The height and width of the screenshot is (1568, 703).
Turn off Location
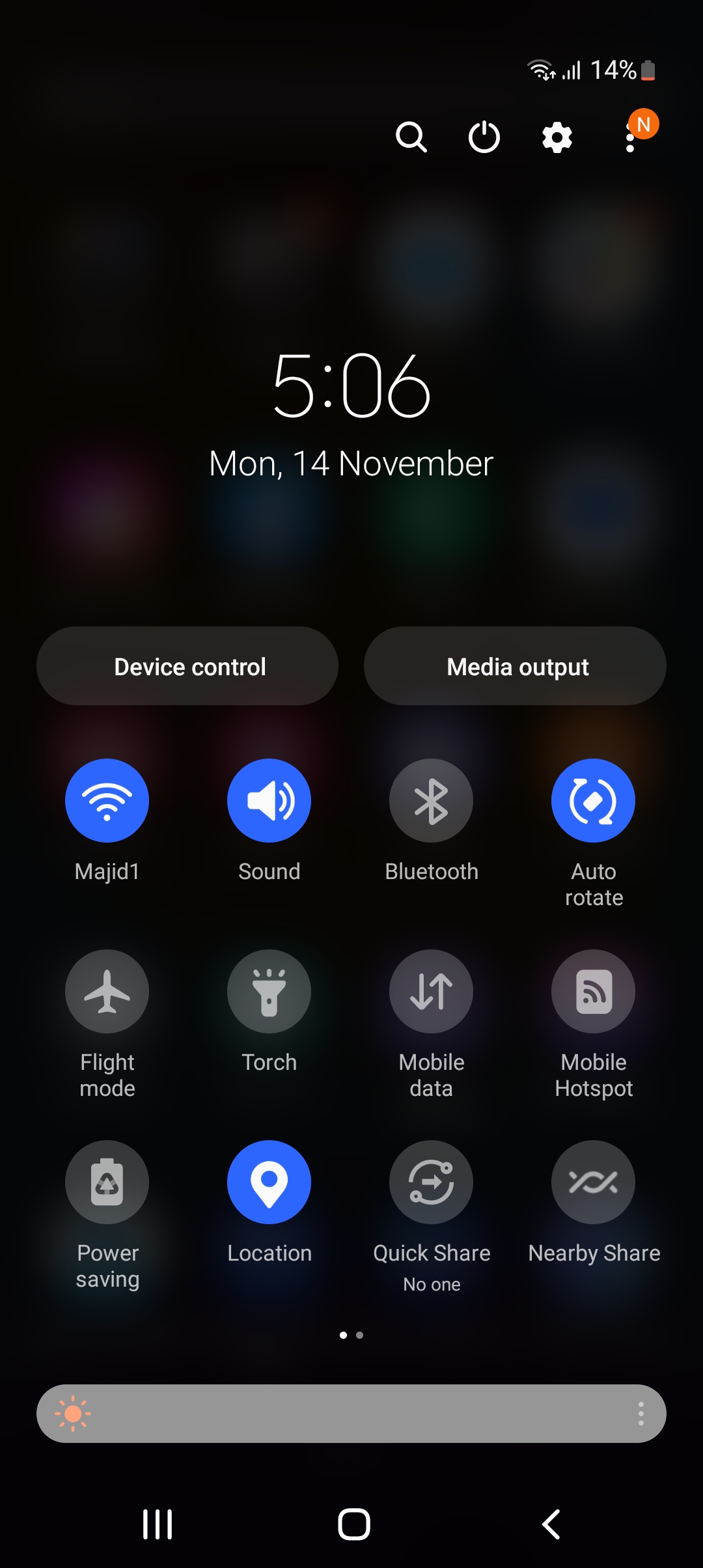269,1182
